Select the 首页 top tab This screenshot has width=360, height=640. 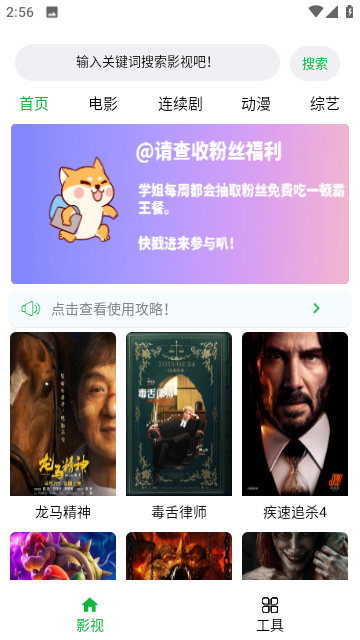(x=34, y=104)
